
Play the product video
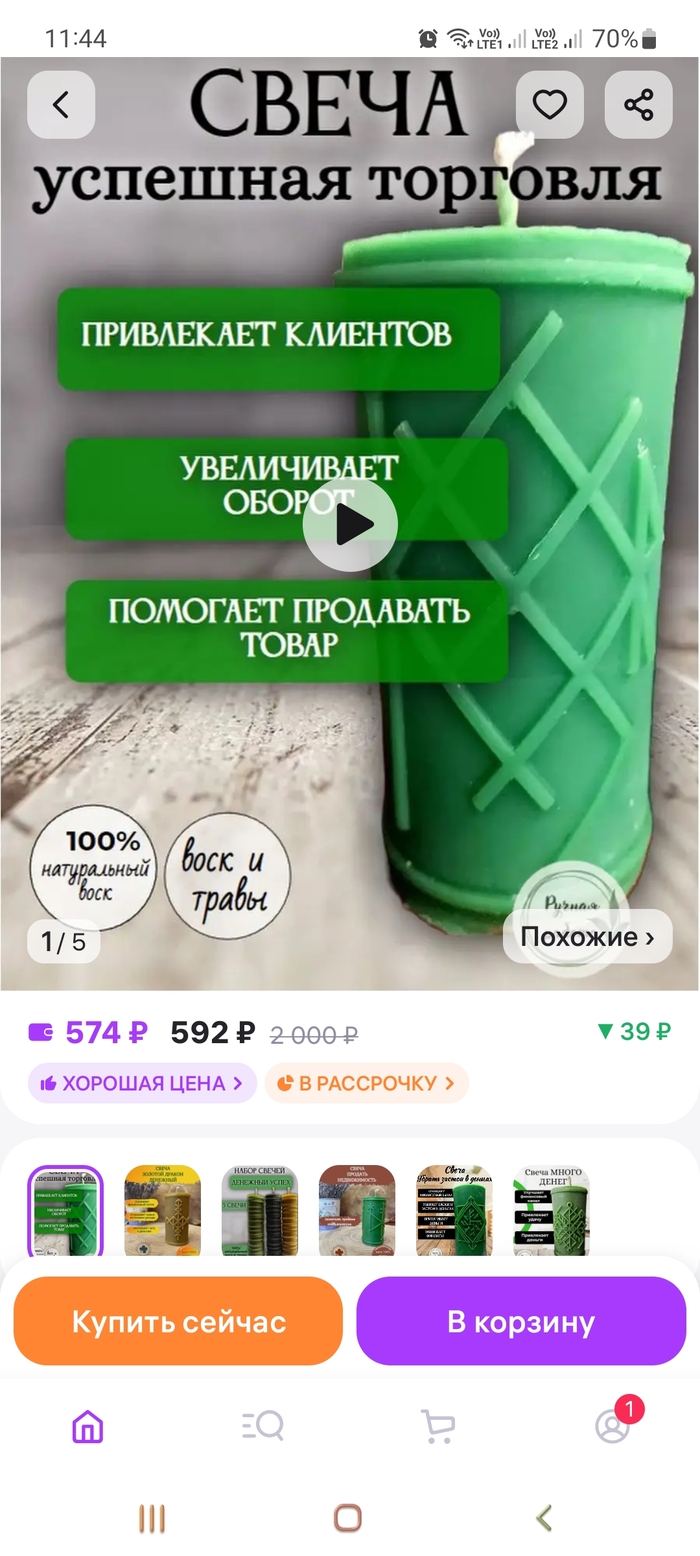click(350, 524)
